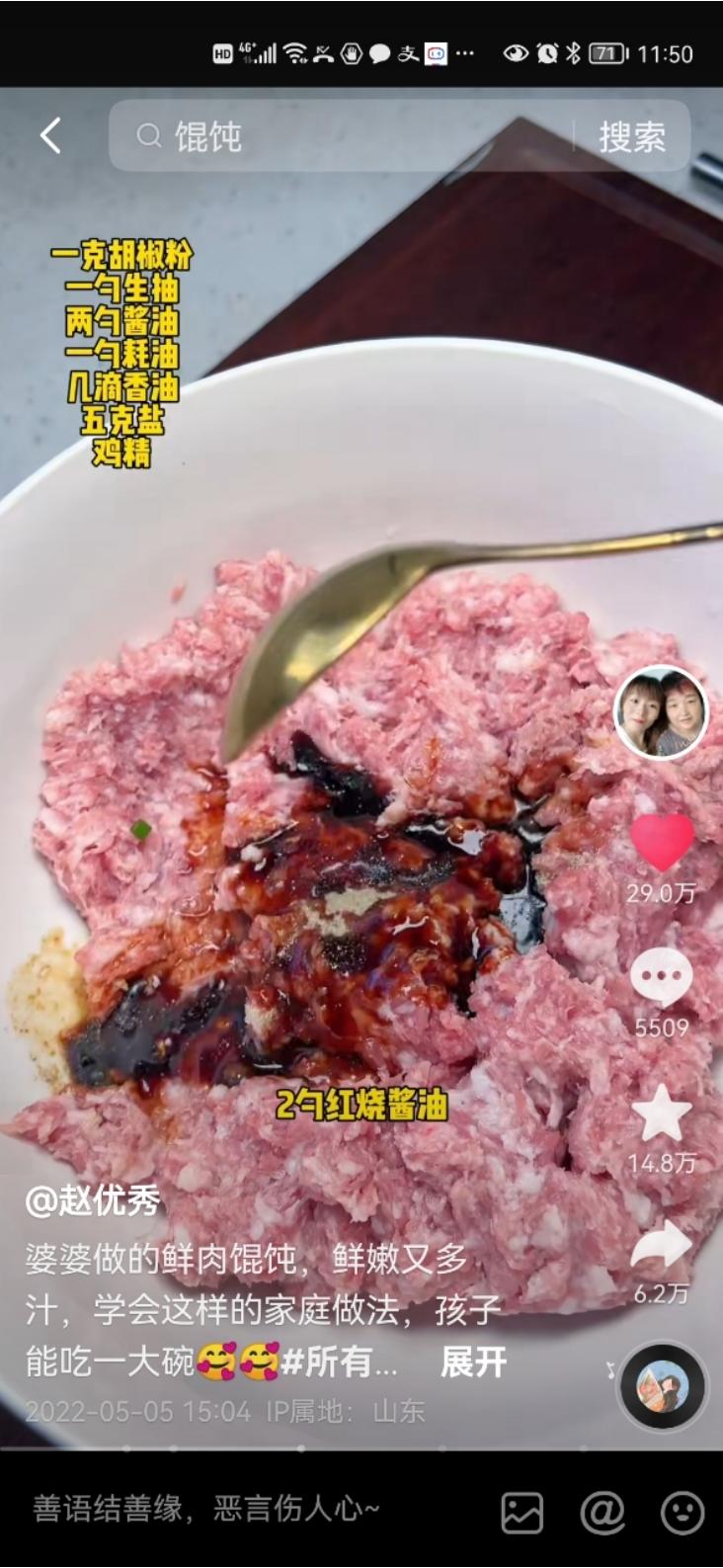Viewport: 723px width, 1568px height.
Task: Open the #所有 hashtag link
Action: point(339,1362)
